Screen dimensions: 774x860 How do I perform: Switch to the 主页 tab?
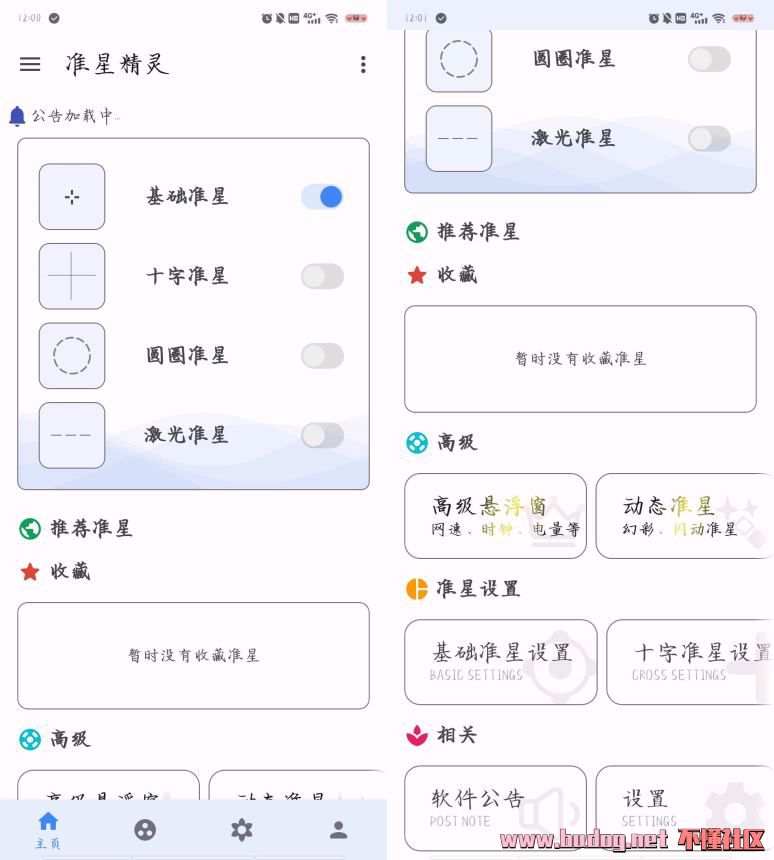point(48,829)
